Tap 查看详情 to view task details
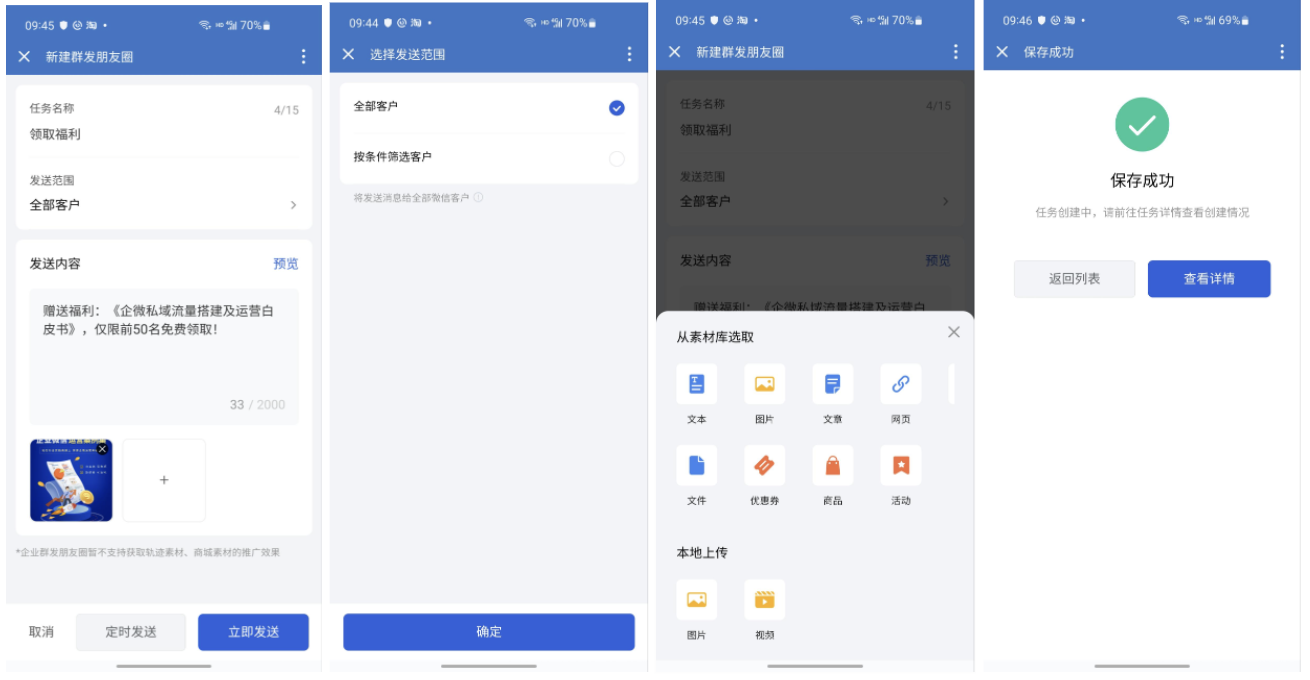This screenshot has width=1310, height=680. [1208, 279]
